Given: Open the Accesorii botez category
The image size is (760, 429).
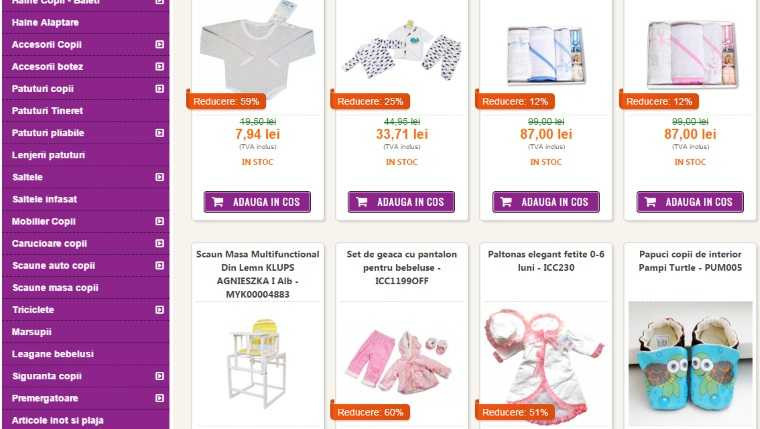Looking at the screenshot, I should tap(46, 67).
